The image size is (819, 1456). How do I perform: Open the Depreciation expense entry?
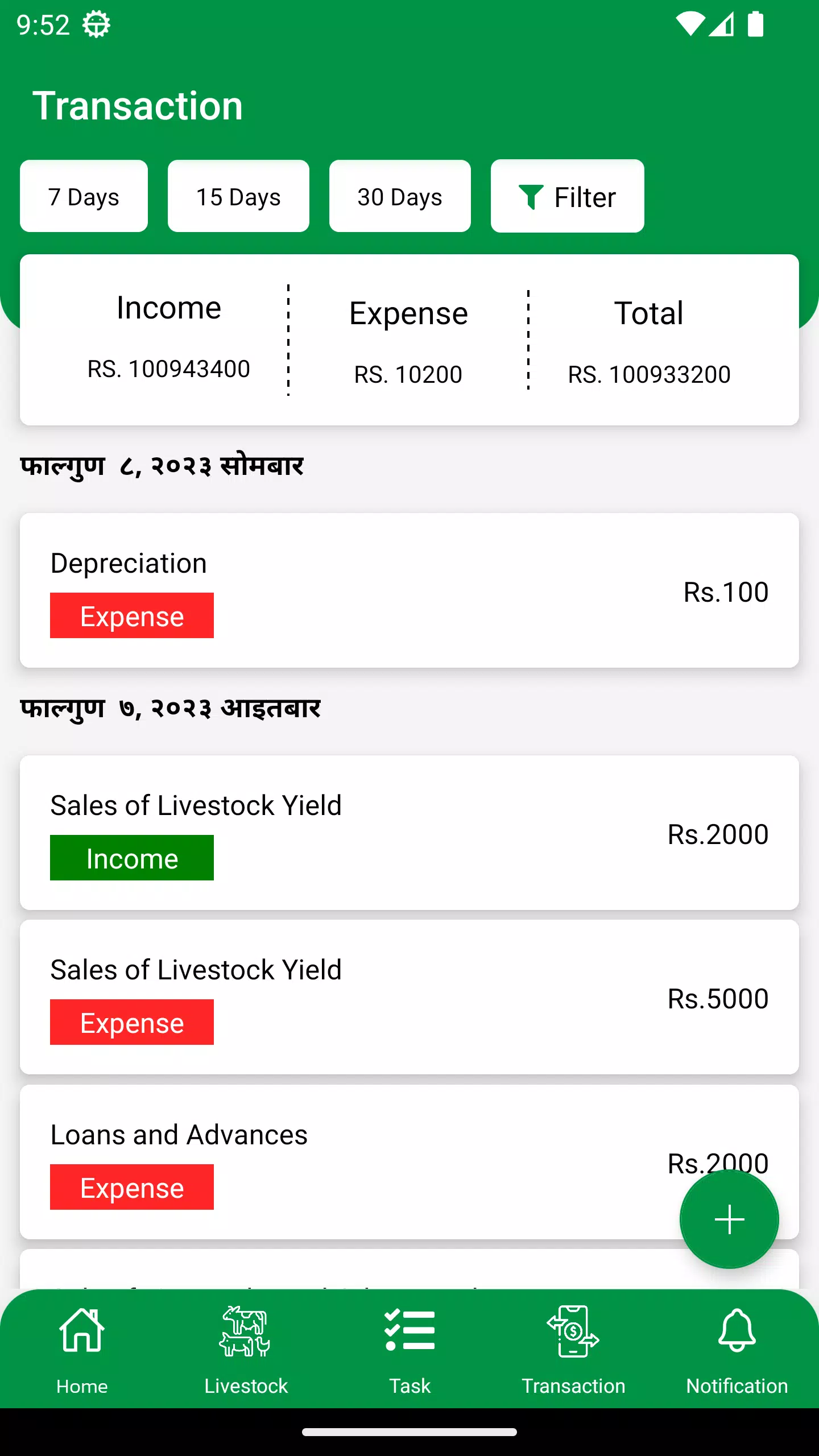(409, 590)
